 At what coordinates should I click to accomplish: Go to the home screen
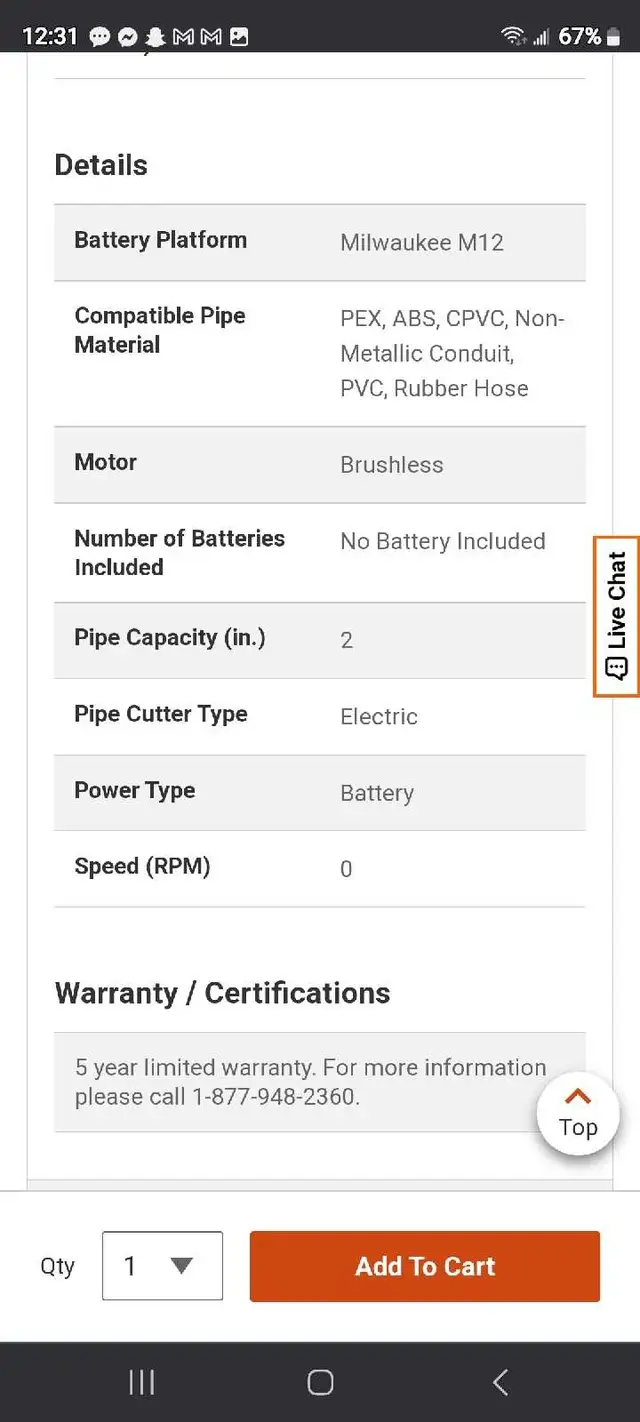click(320, 1382)
